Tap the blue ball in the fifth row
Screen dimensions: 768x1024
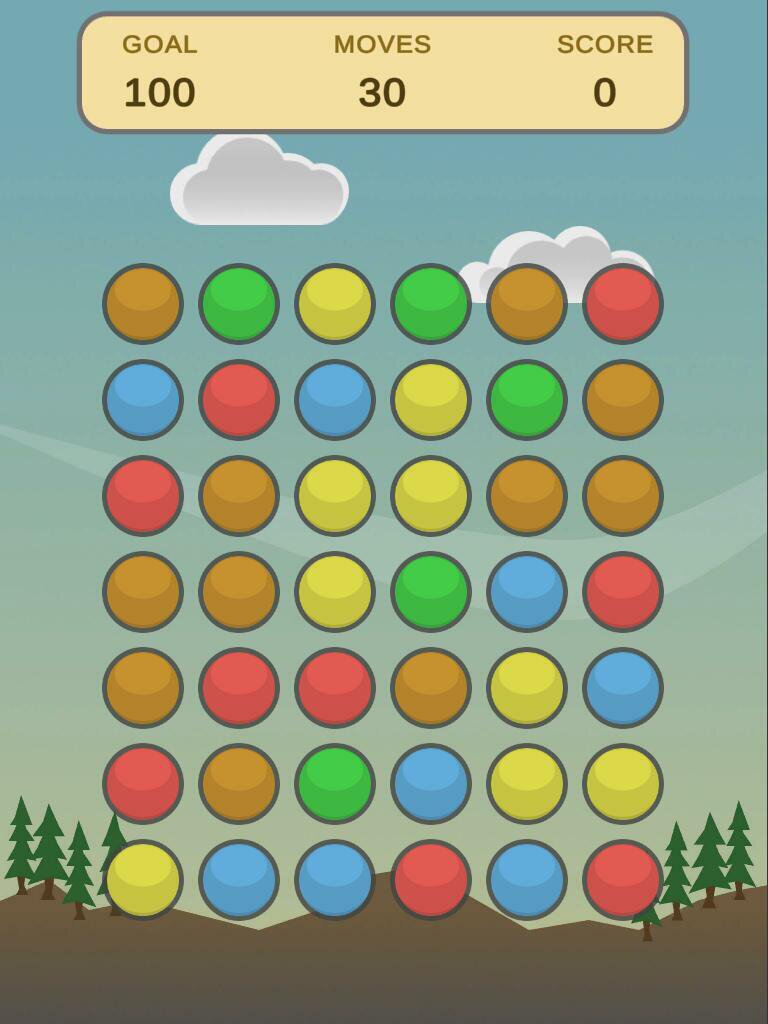(623, 688)
